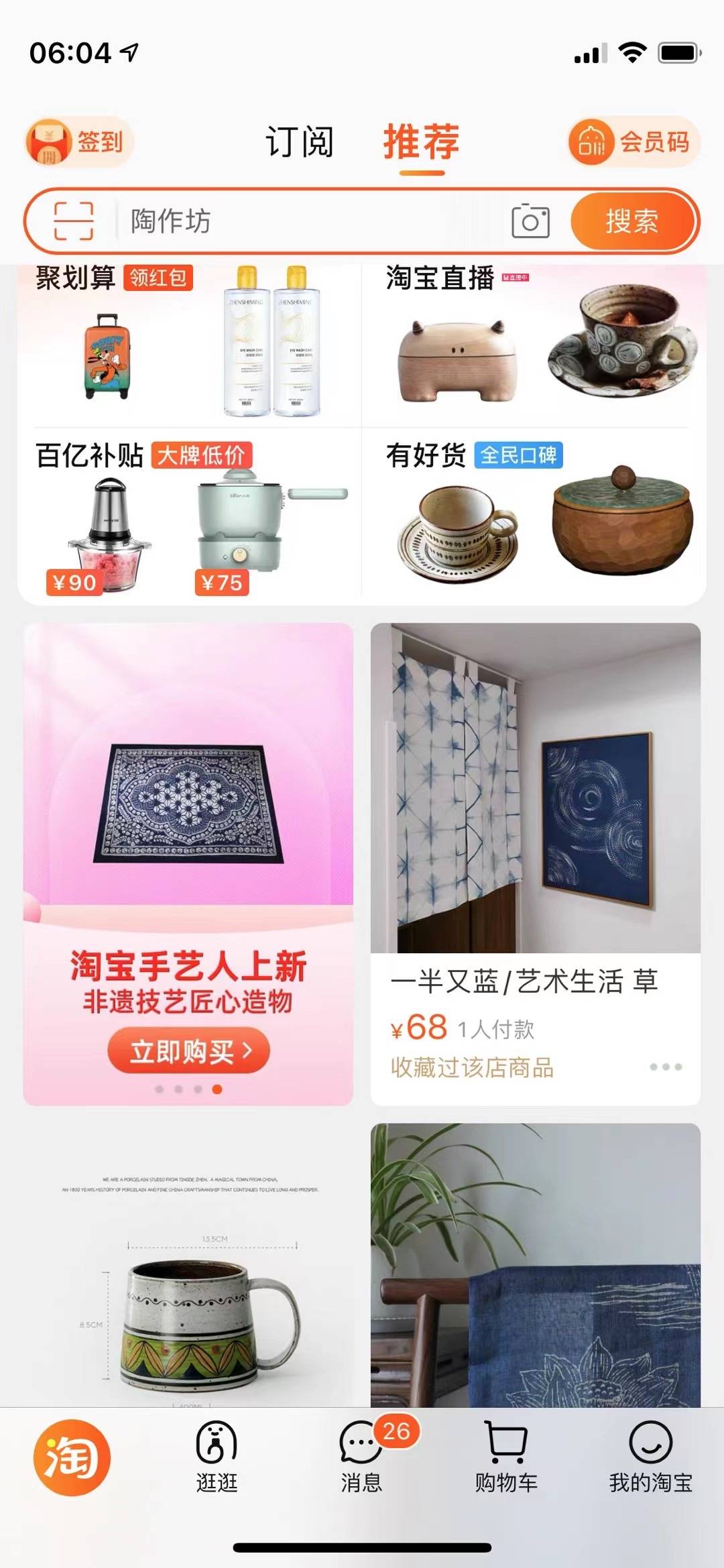Select the 推荐 tab
The width and height of the screenshot is (724, 1568).
tap(421, 142)
